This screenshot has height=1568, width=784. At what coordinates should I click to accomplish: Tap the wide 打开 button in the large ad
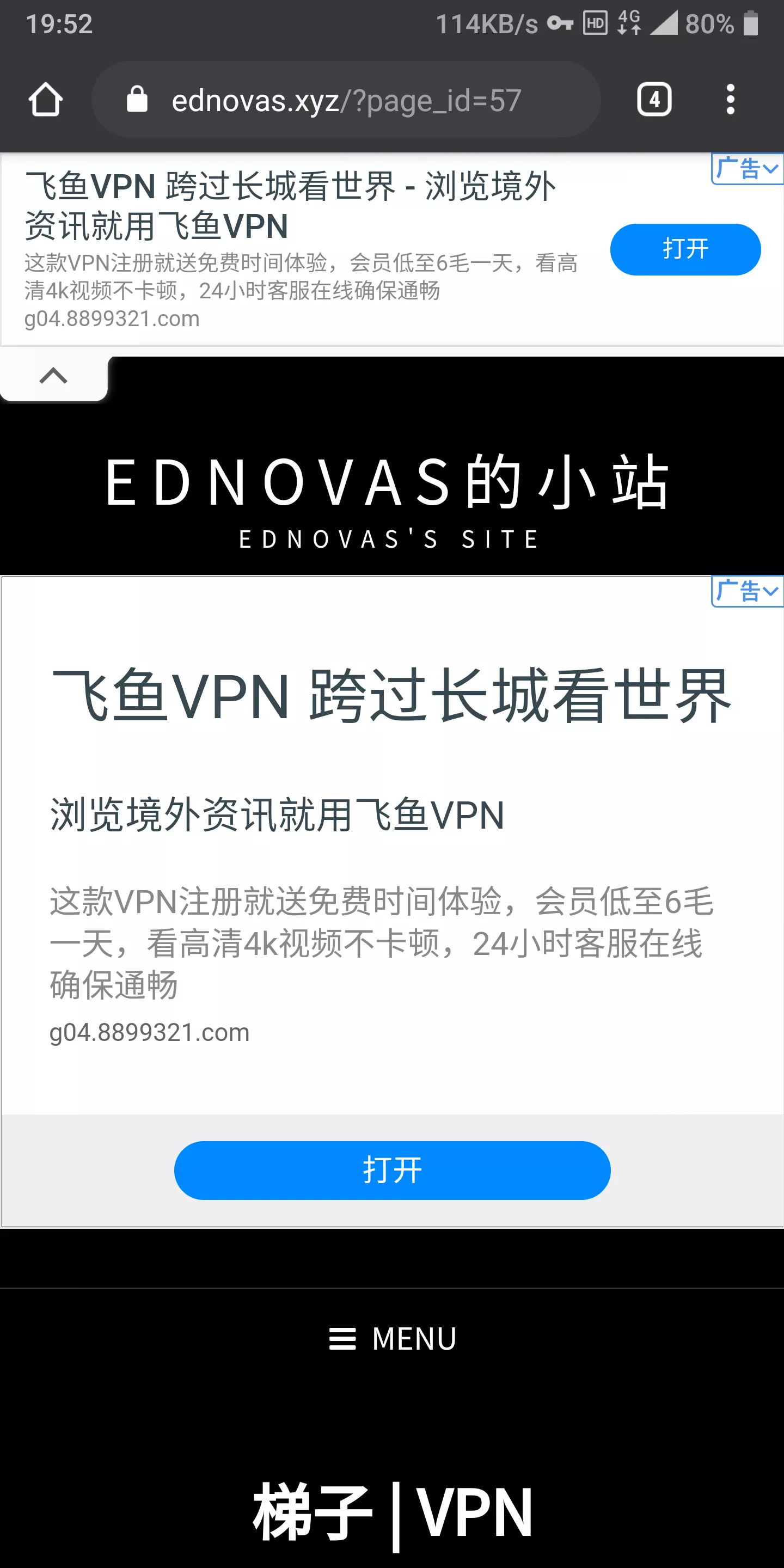click(392, 1170)
